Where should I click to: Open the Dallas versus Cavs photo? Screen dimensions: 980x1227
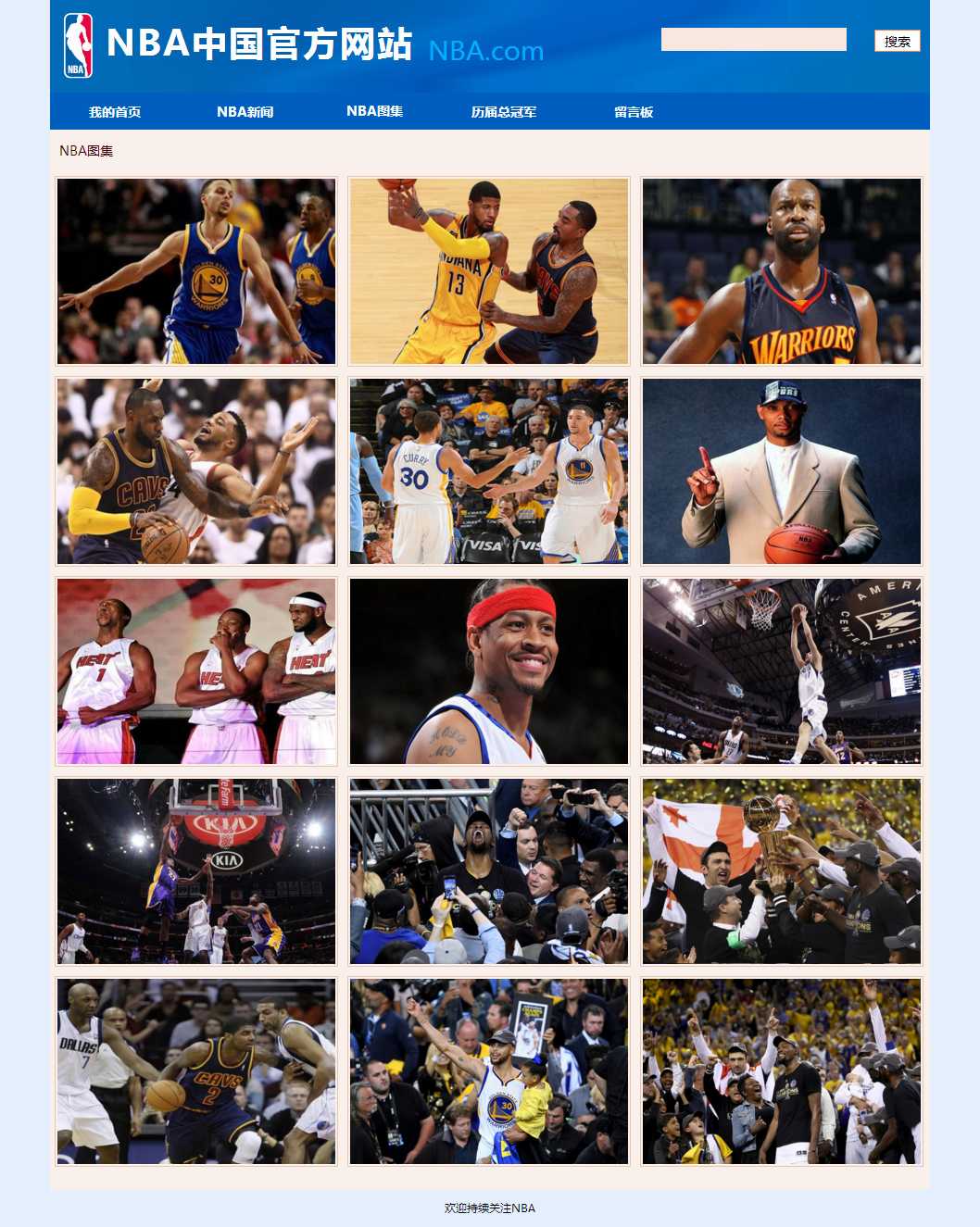click(x=196, y=1071)
